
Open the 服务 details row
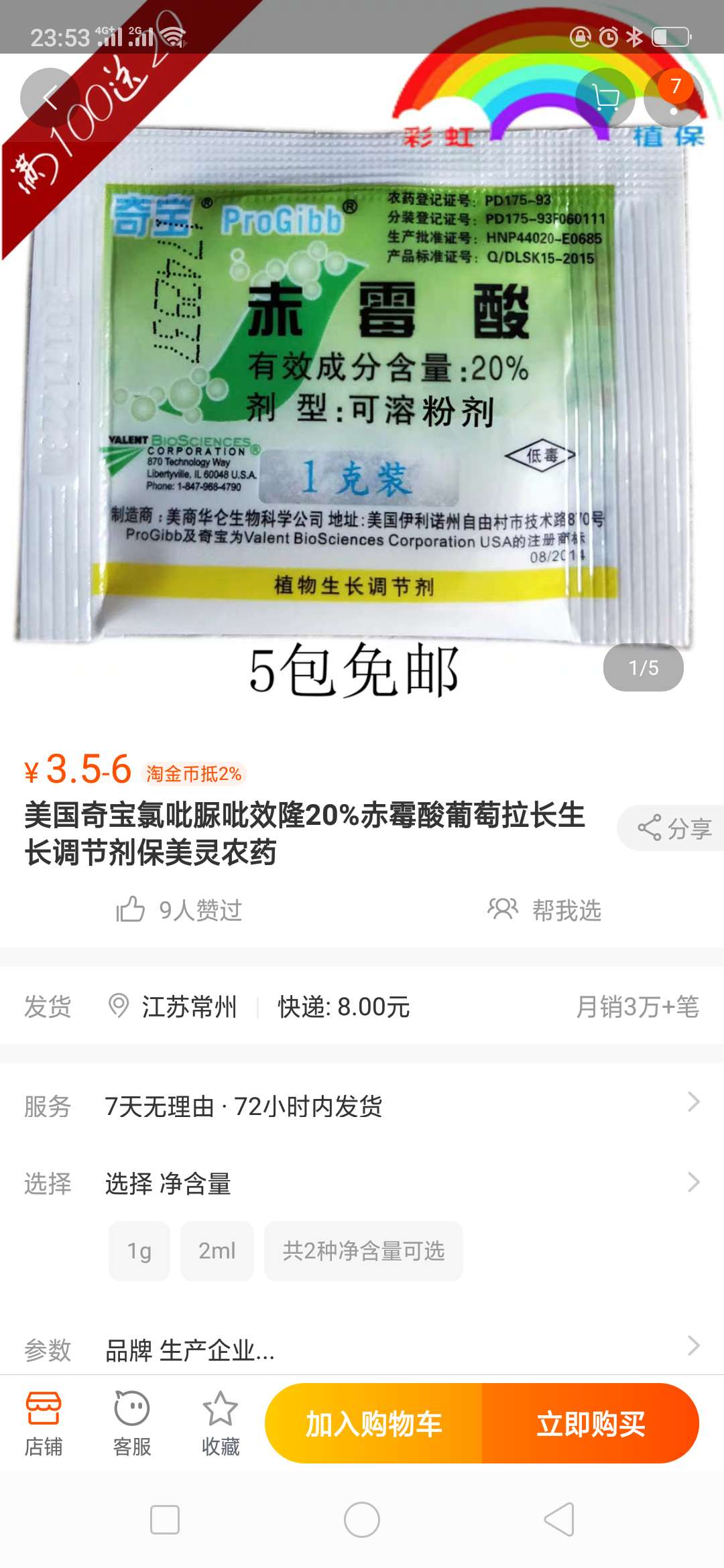point(362,1106)
